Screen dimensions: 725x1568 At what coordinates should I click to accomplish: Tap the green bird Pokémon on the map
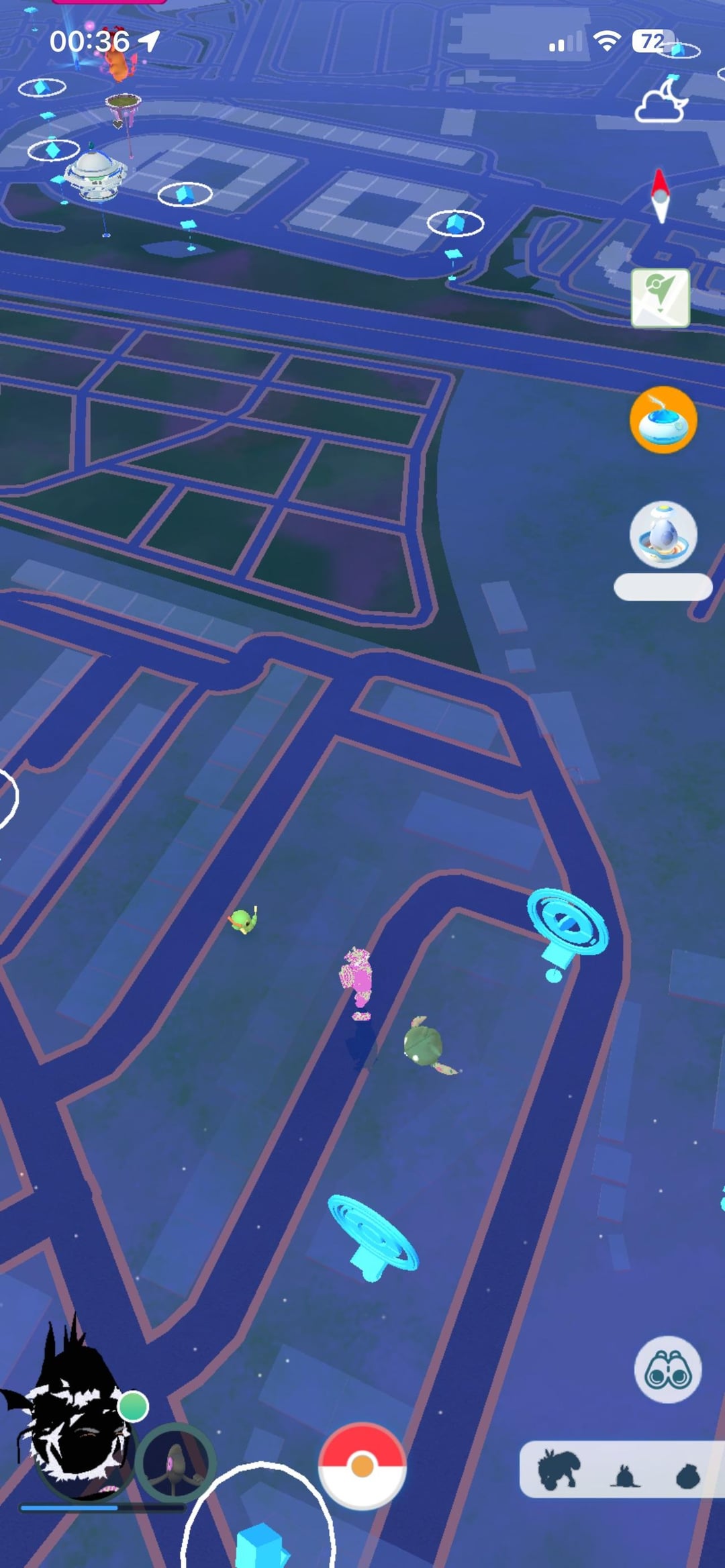coord(242,920)
